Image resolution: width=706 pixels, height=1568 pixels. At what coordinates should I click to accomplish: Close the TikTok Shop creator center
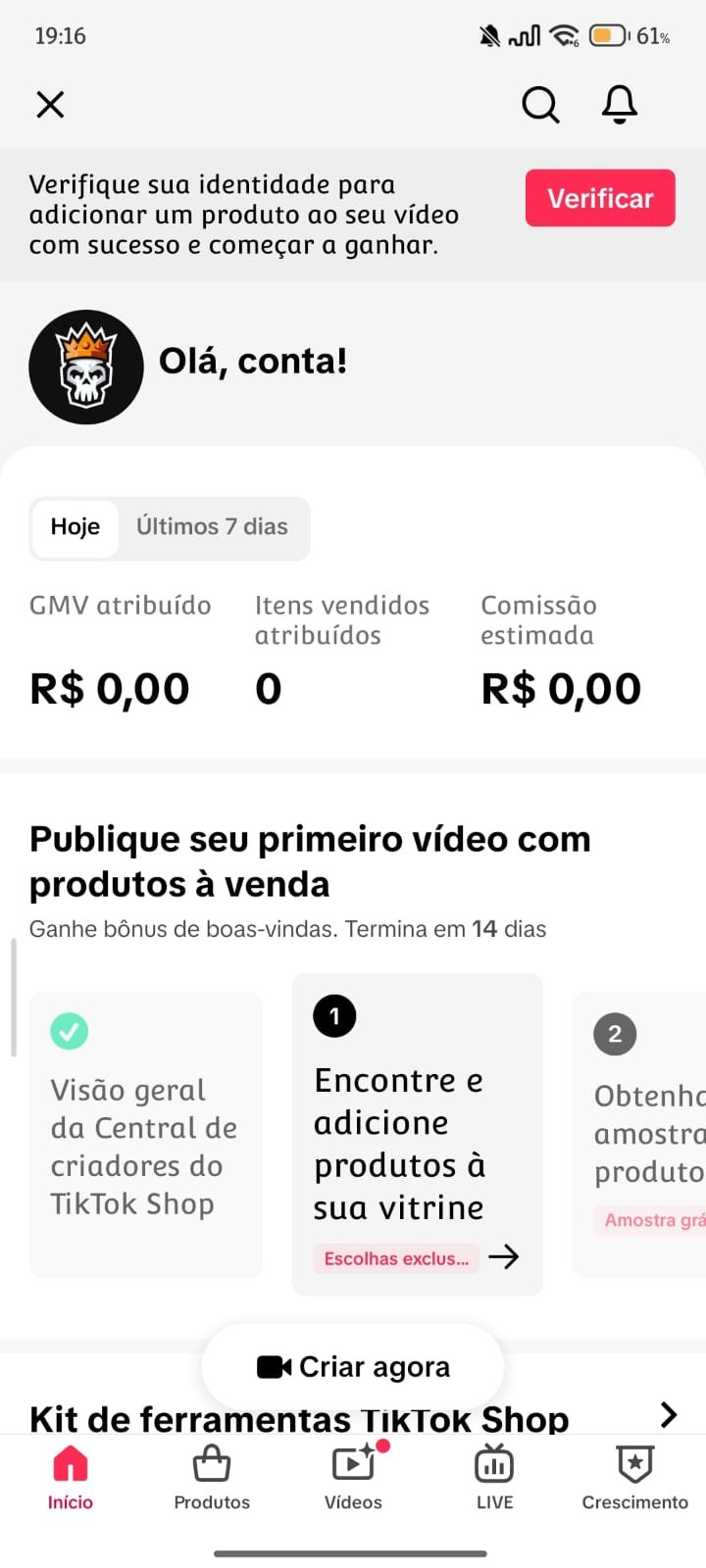[50, 104]
